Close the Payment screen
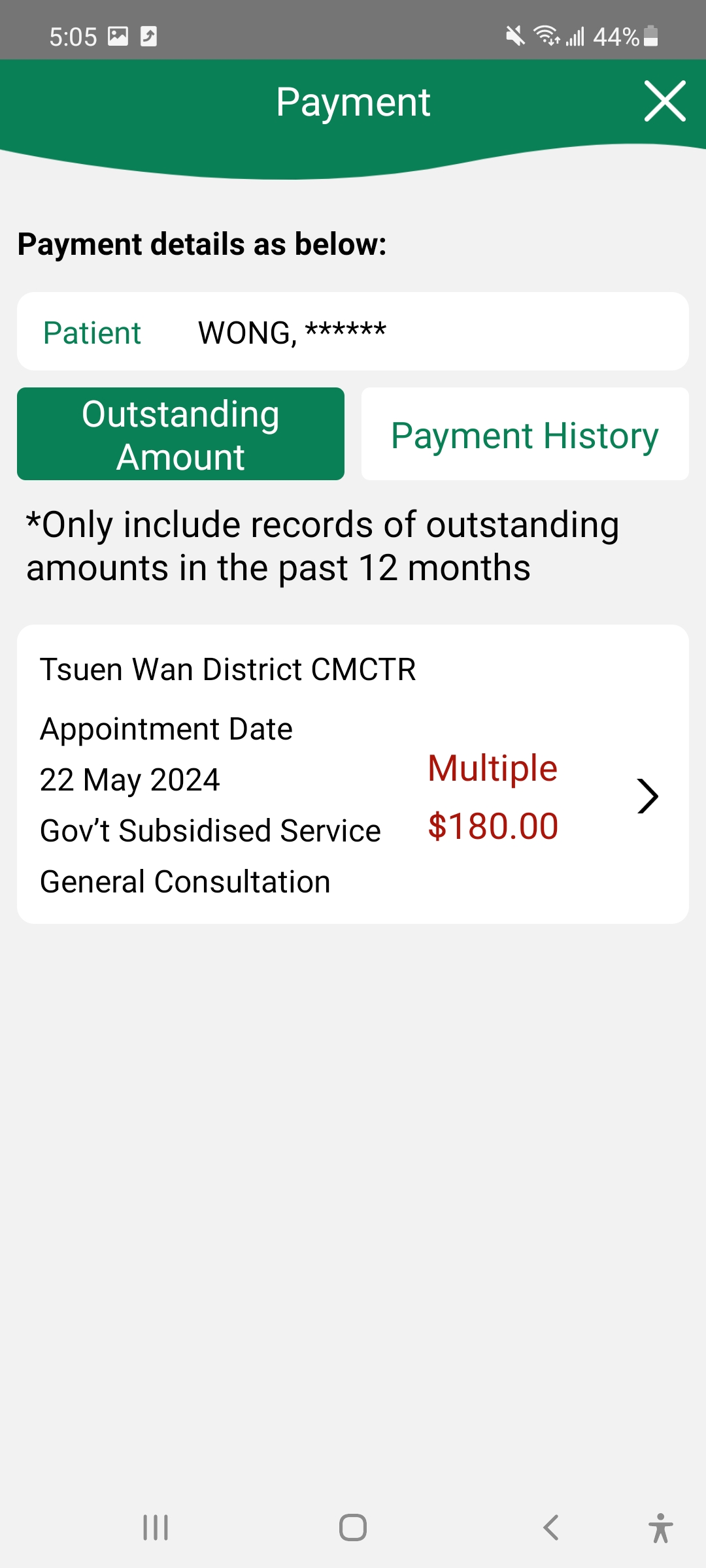 pyautogui.click(x=664, y=101)
